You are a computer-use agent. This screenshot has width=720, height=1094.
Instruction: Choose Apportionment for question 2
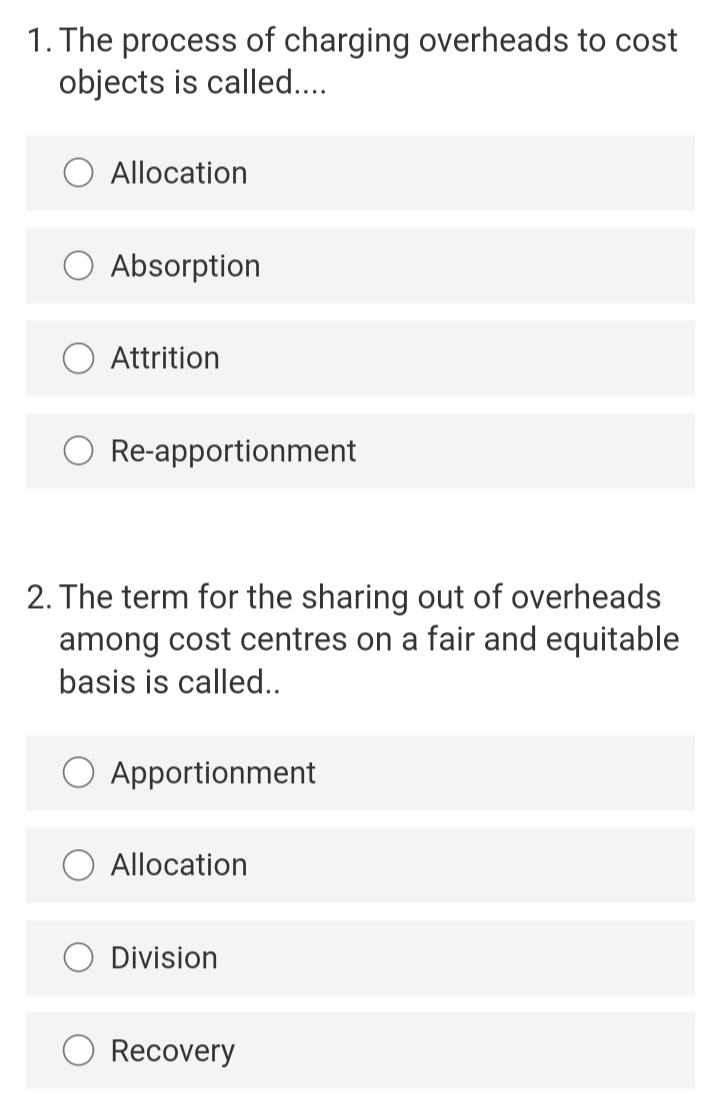(80, 773)
